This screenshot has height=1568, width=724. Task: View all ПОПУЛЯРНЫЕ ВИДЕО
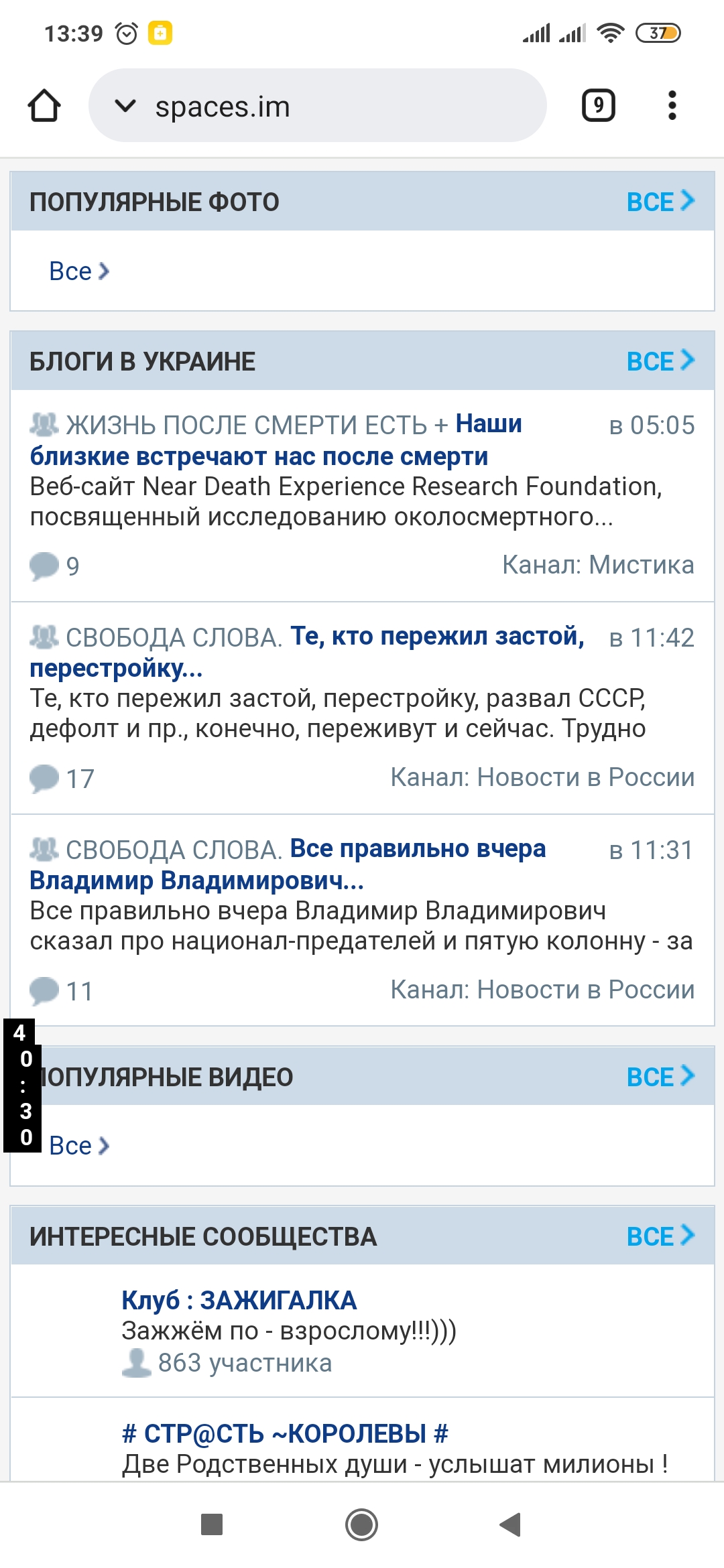click(x=660, y=1077)
